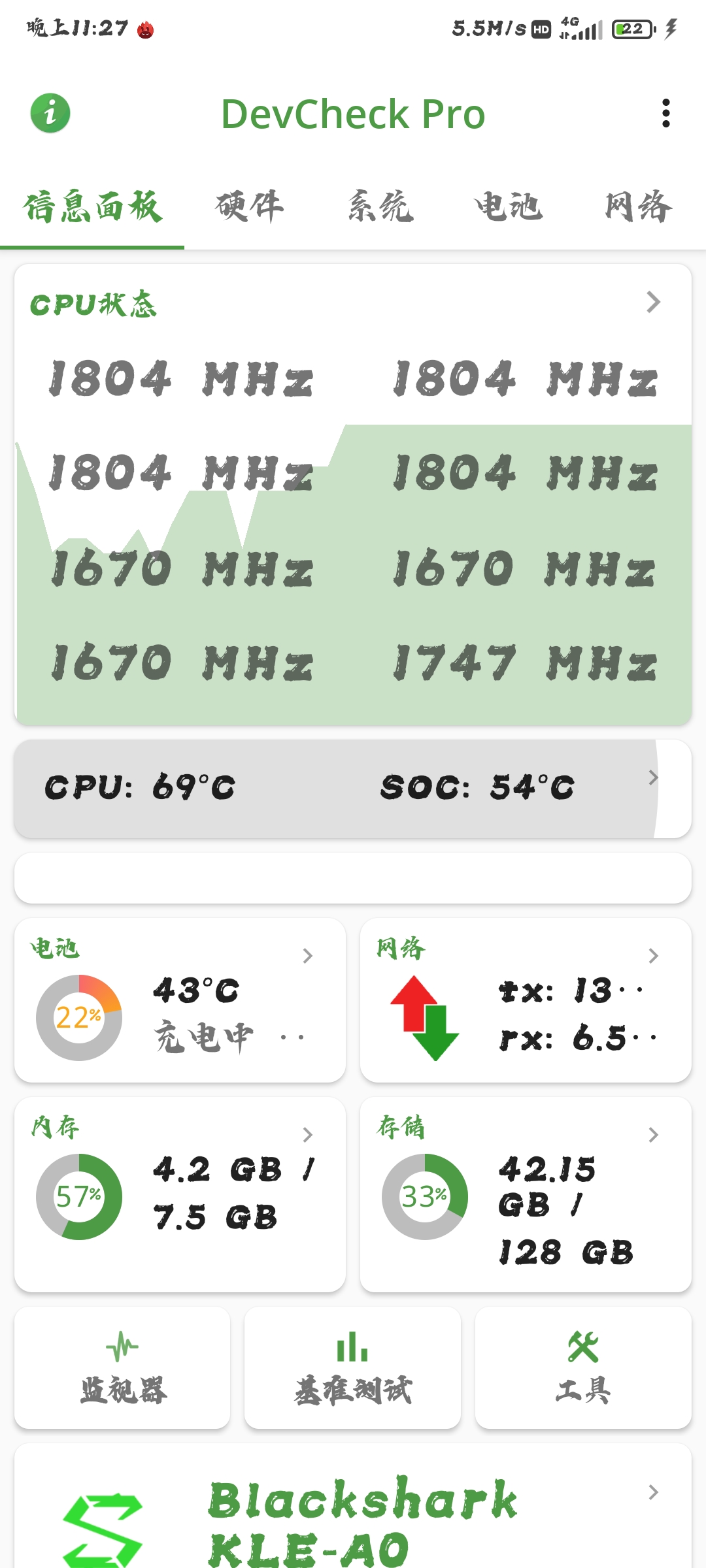Switch to the 硬件 tab
Screen dimensions: 706x1568
coord(249,206)
